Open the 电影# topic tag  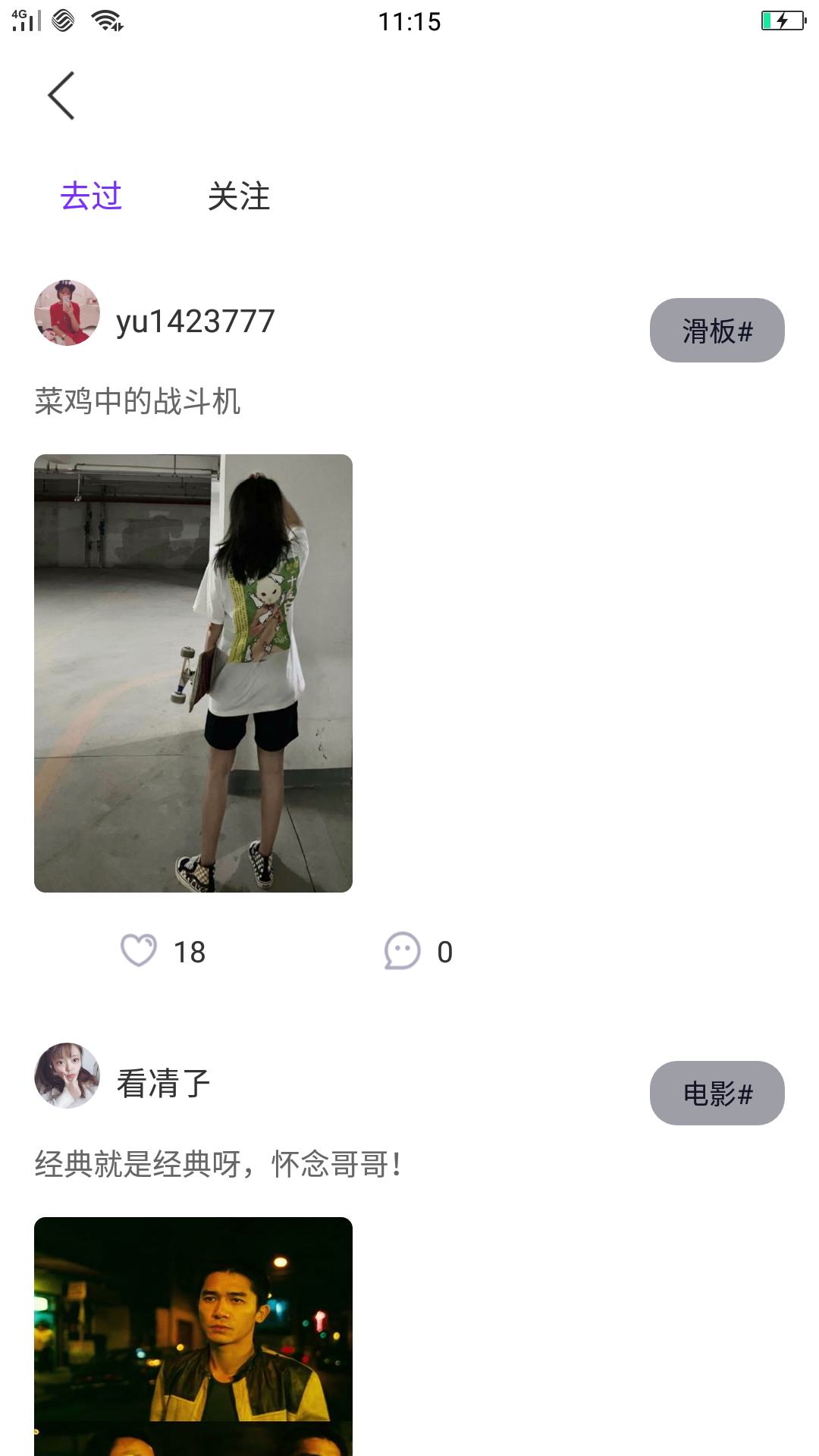[716, 1094]
